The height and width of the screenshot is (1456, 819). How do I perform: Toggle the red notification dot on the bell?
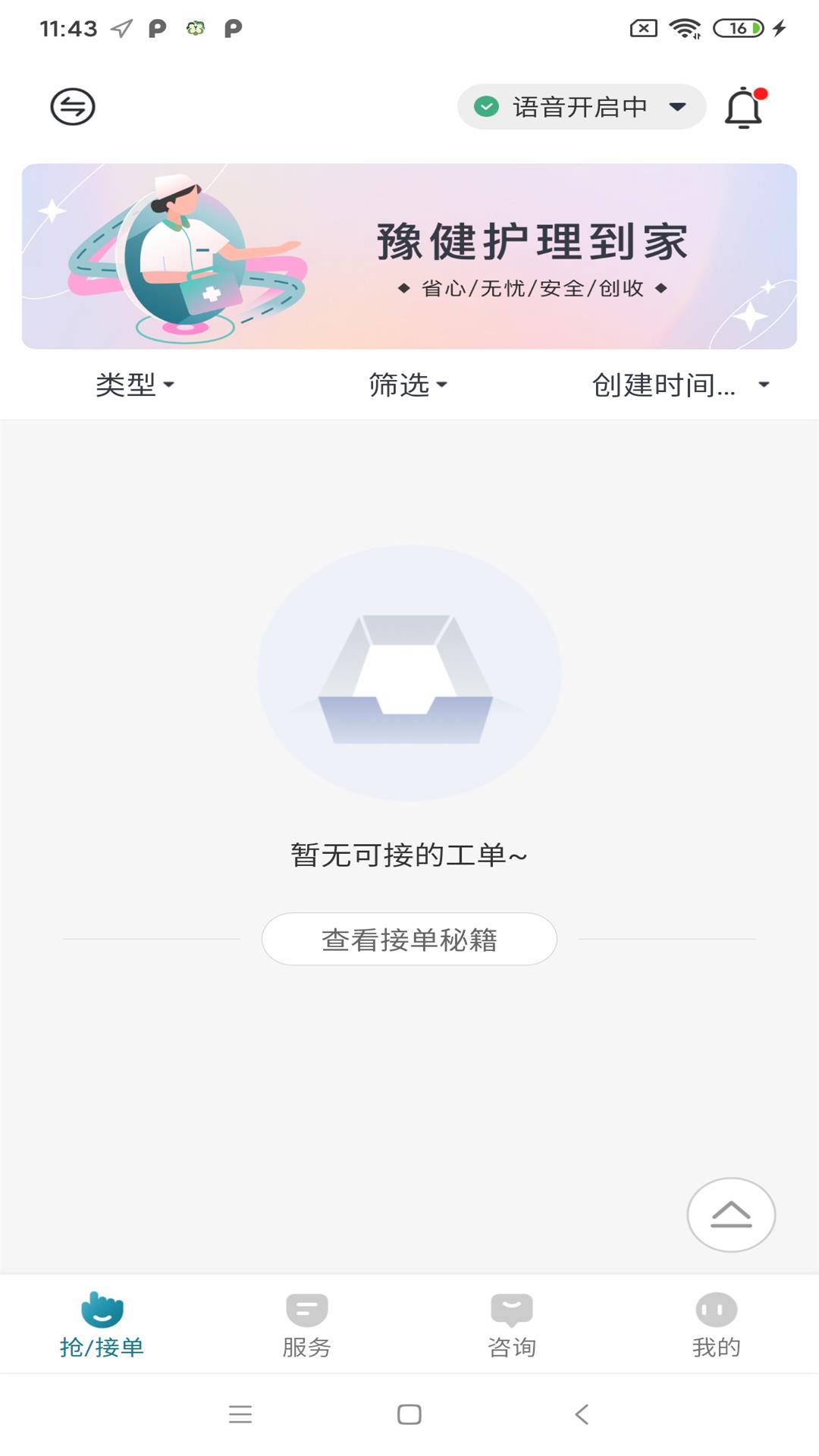[x=761, y=93]
